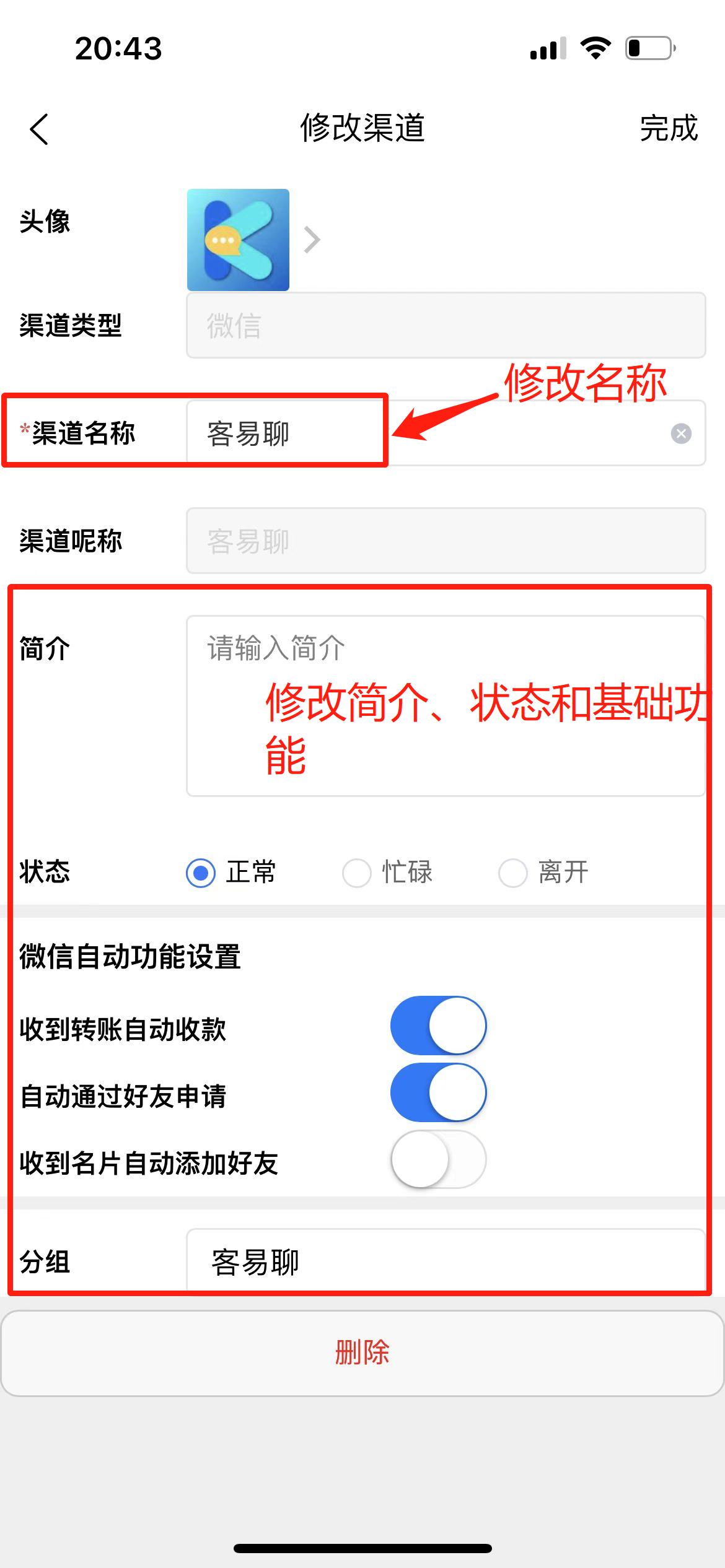Change the channel avatar image

click(239, 240)
